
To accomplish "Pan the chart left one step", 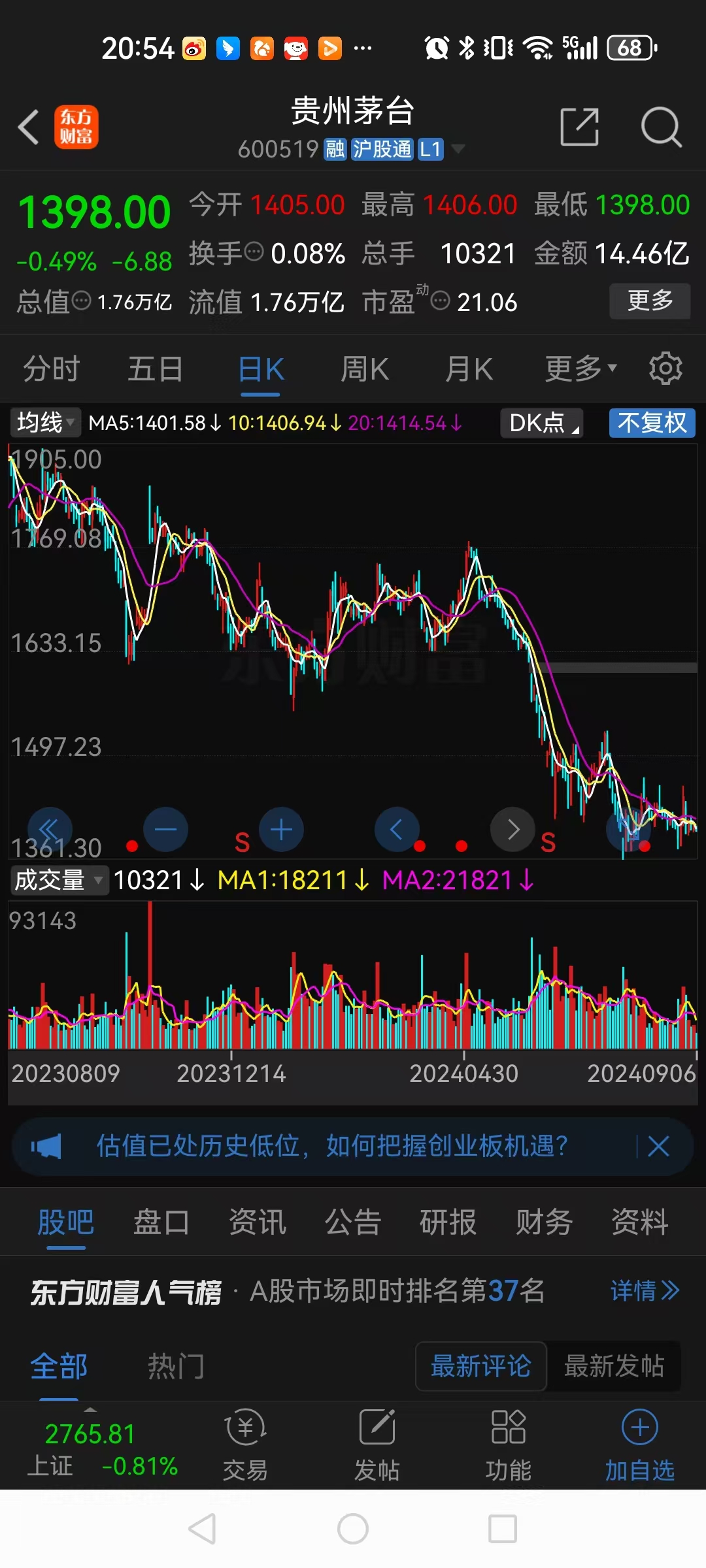I will click(397, 829).
